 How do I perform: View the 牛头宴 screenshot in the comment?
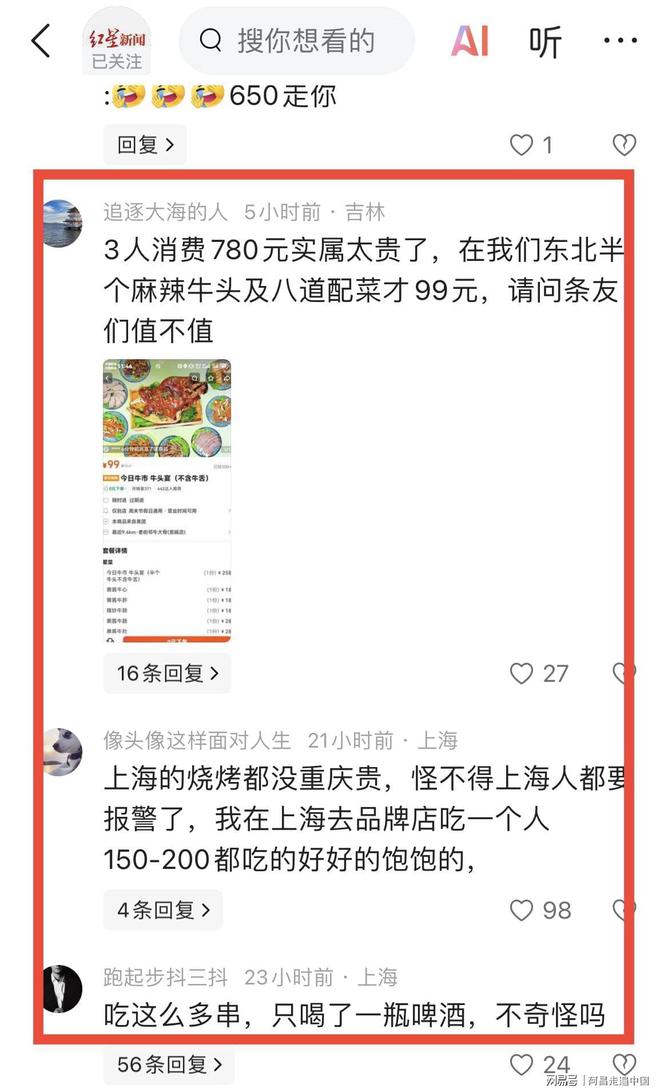tap(167, 500)
